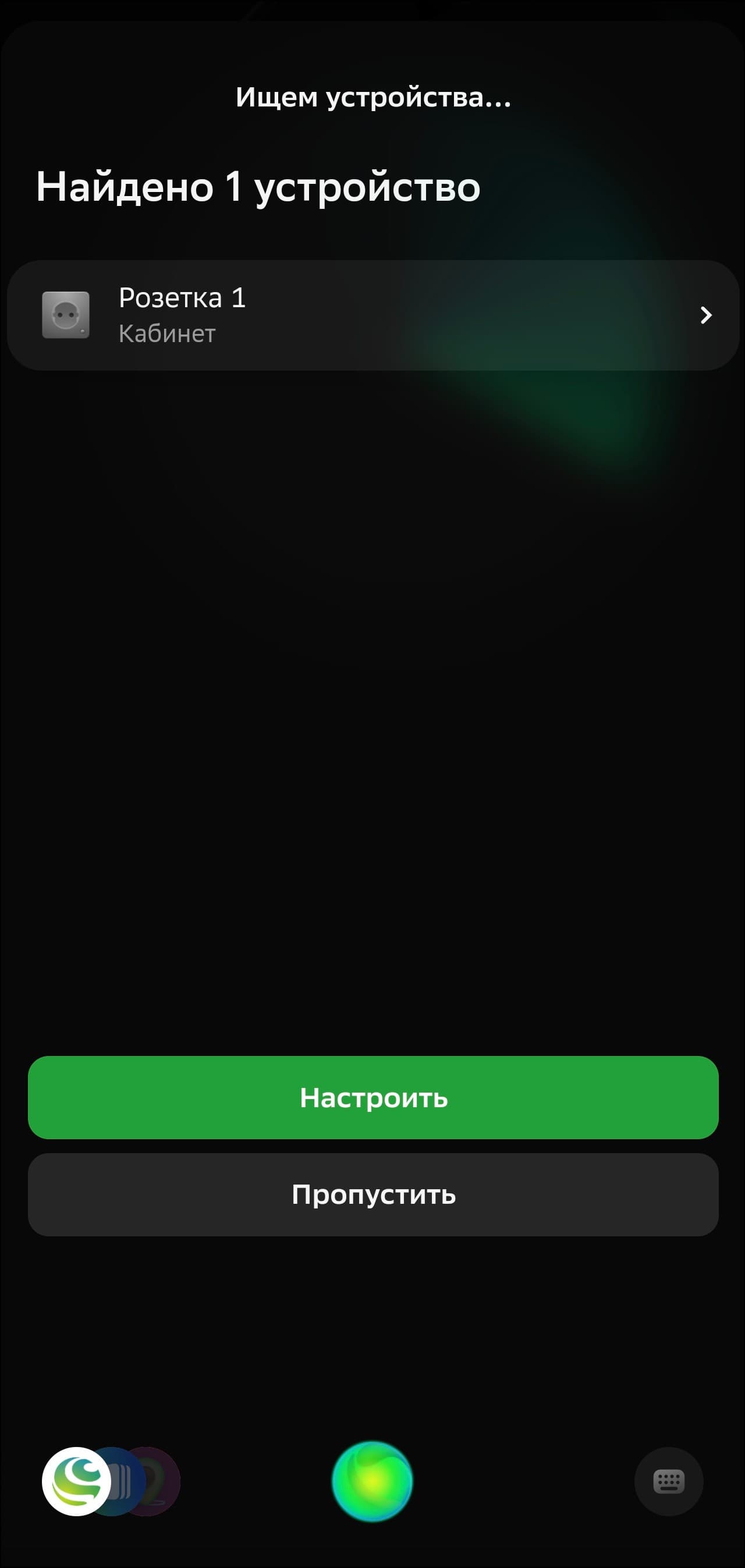Activate the Salute voice assistant orb
Image resolution: width=745 pixels, height=1568 pixels.
point(372,1481)
